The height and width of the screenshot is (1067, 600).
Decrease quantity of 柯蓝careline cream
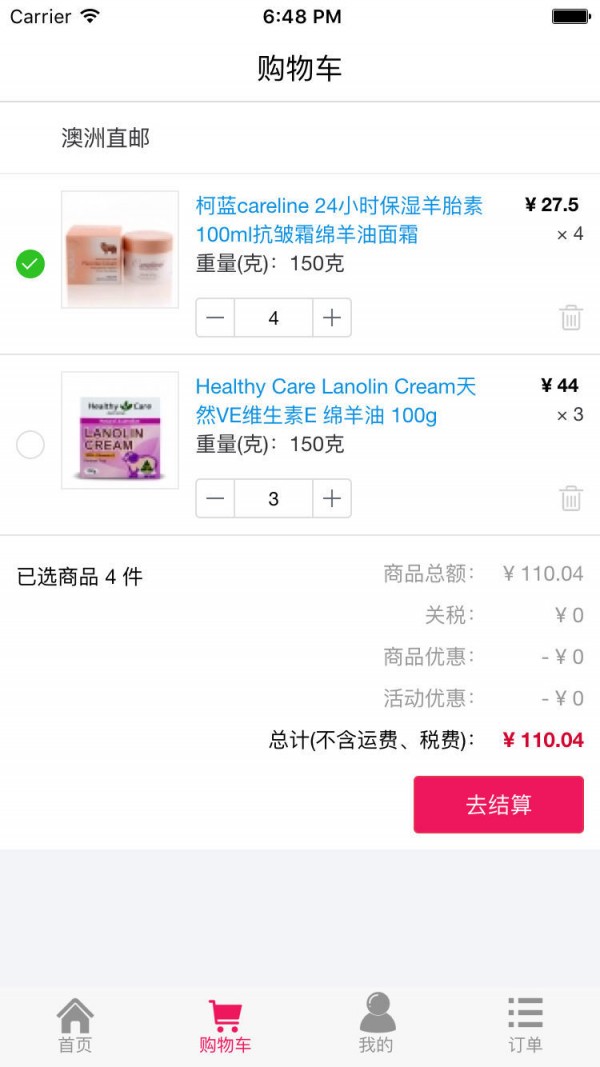pos(215,318)
